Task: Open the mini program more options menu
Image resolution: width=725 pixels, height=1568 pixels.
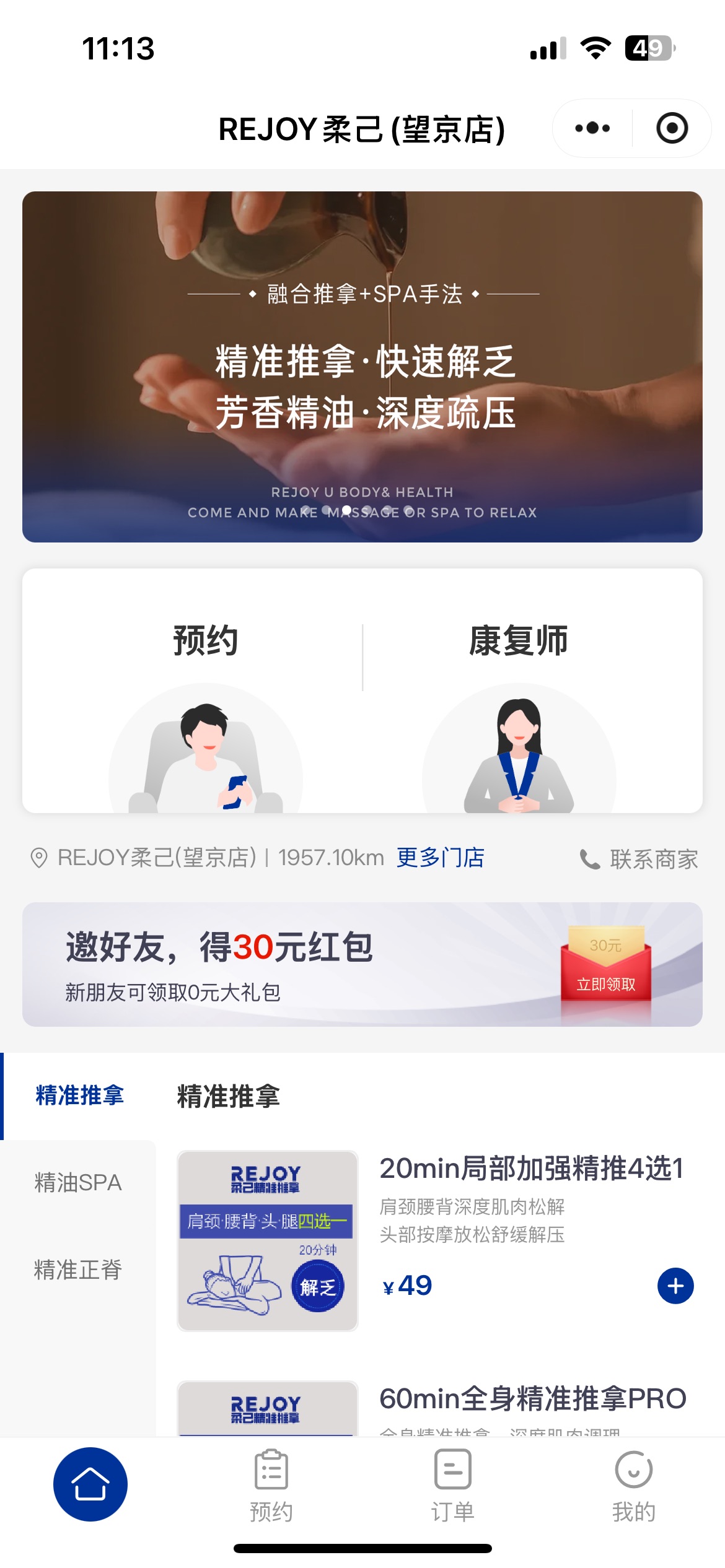Action: tap(592, 129)
